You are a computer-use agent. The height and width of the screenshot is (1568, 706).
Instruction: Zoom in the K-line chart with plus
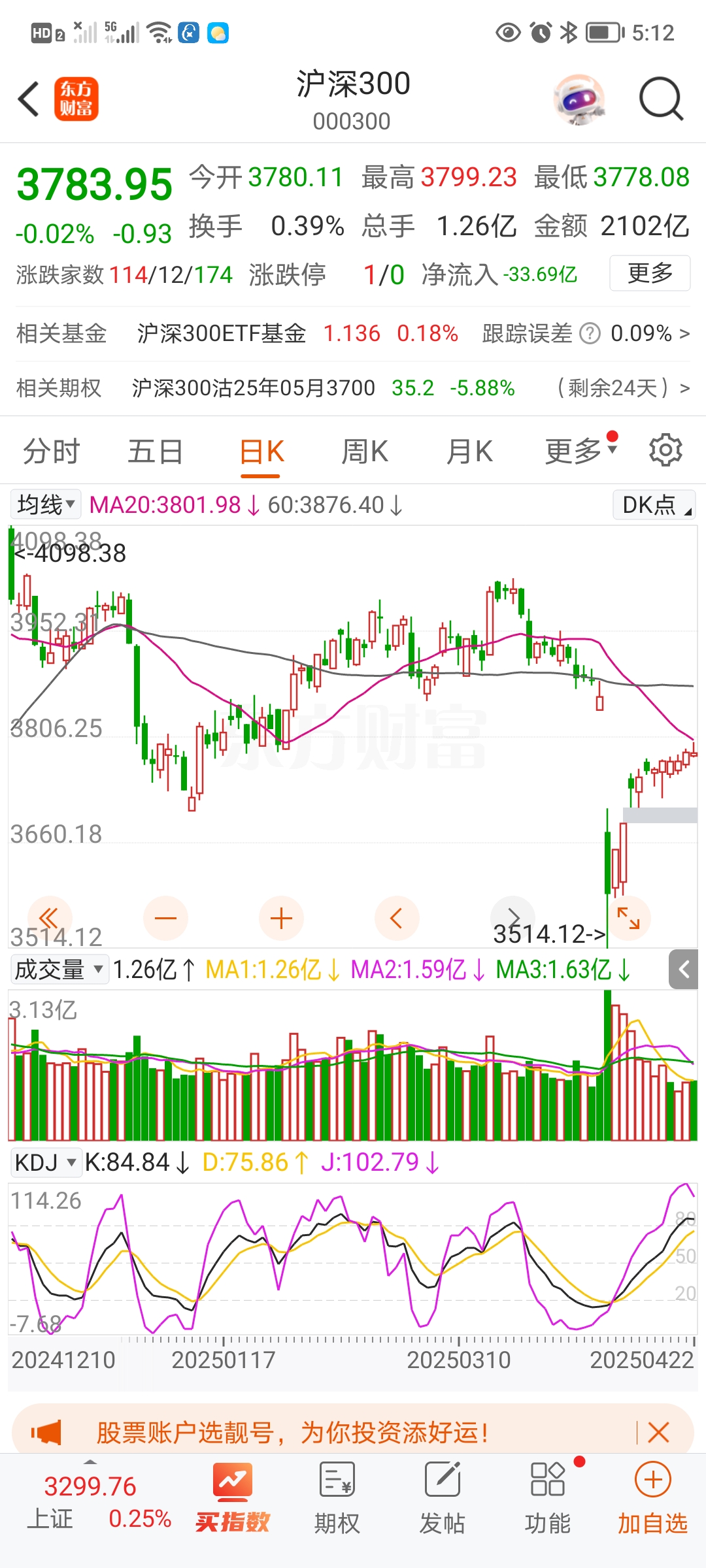pos(281,919)
